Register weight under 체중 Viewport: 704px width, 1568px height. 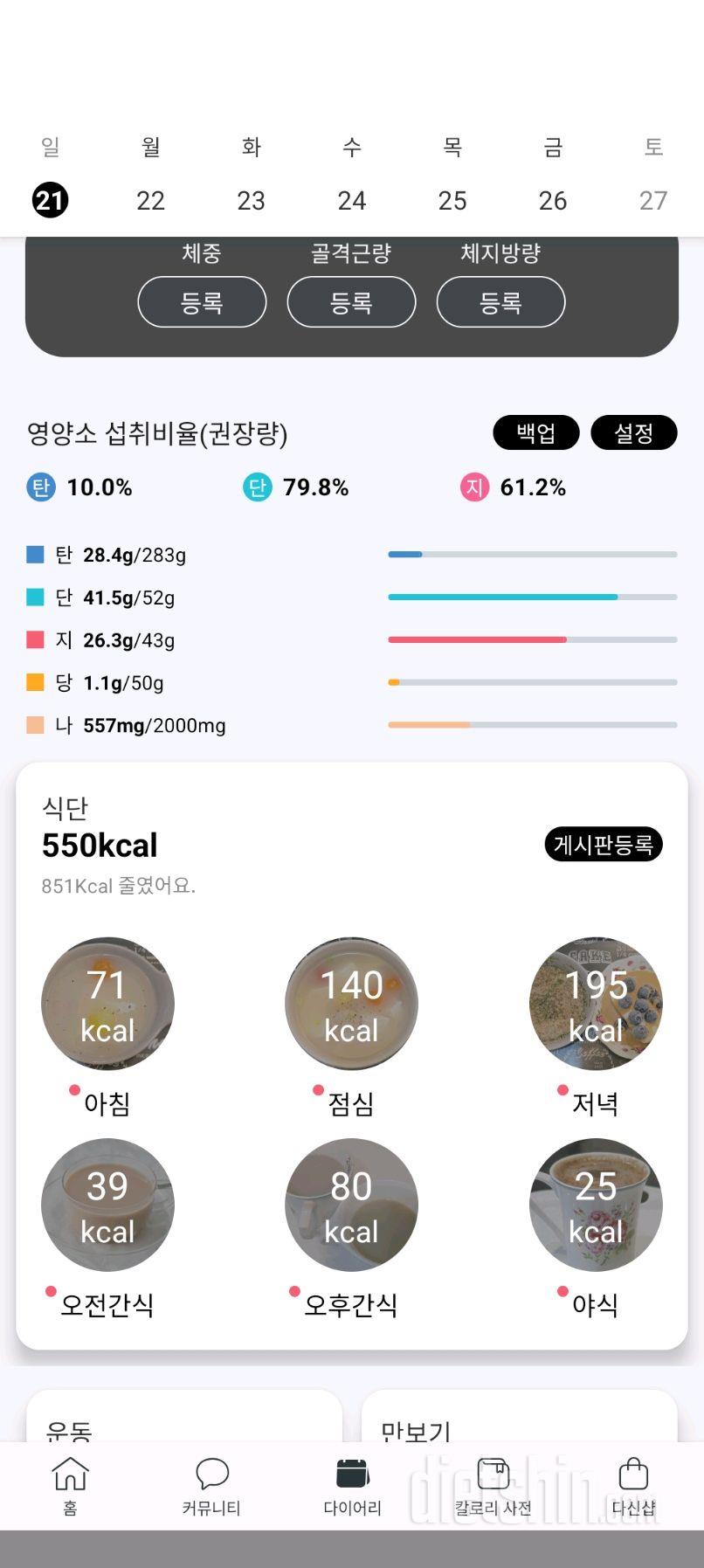pyautogui.click(x=202, y=302)
